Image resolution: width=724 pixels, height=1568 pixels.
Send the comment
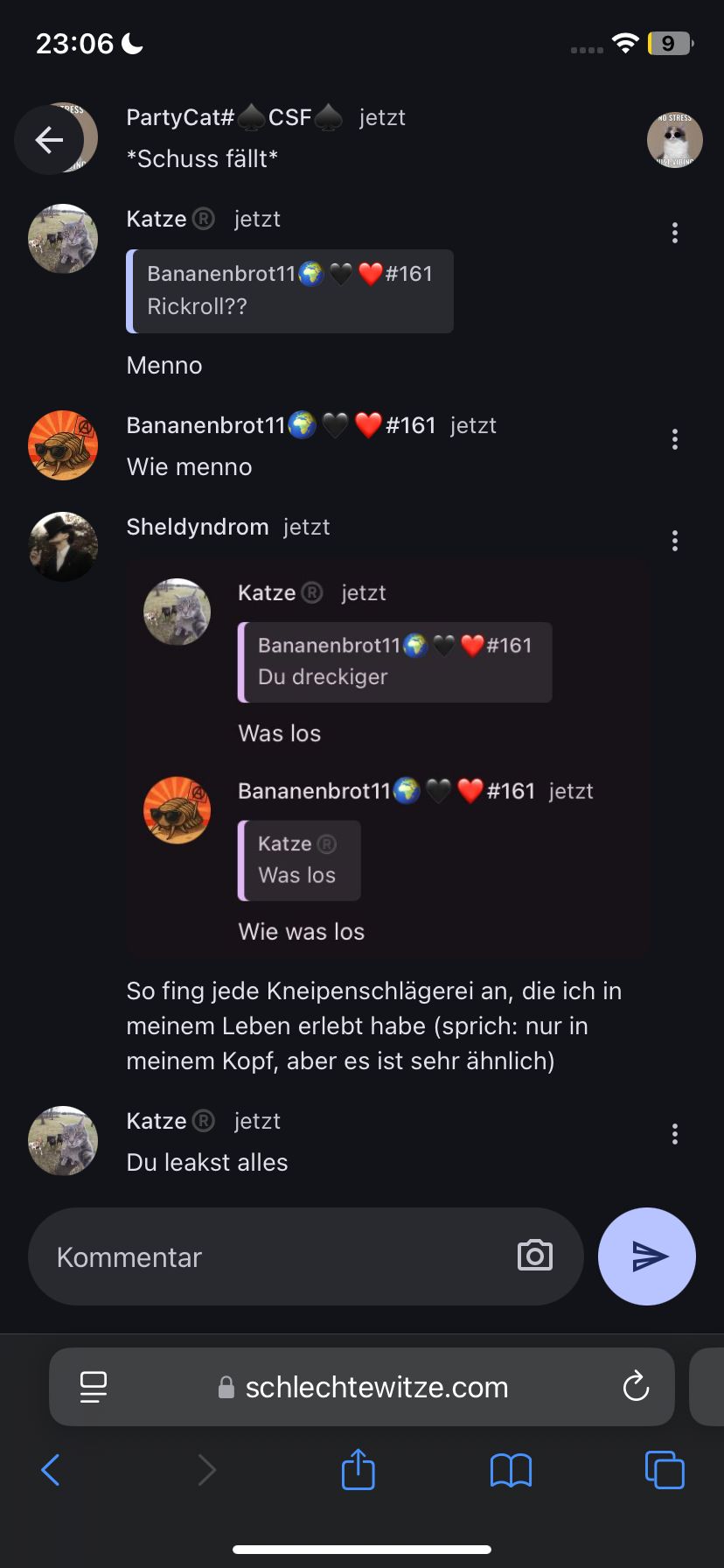click(x=647, y=1256)
